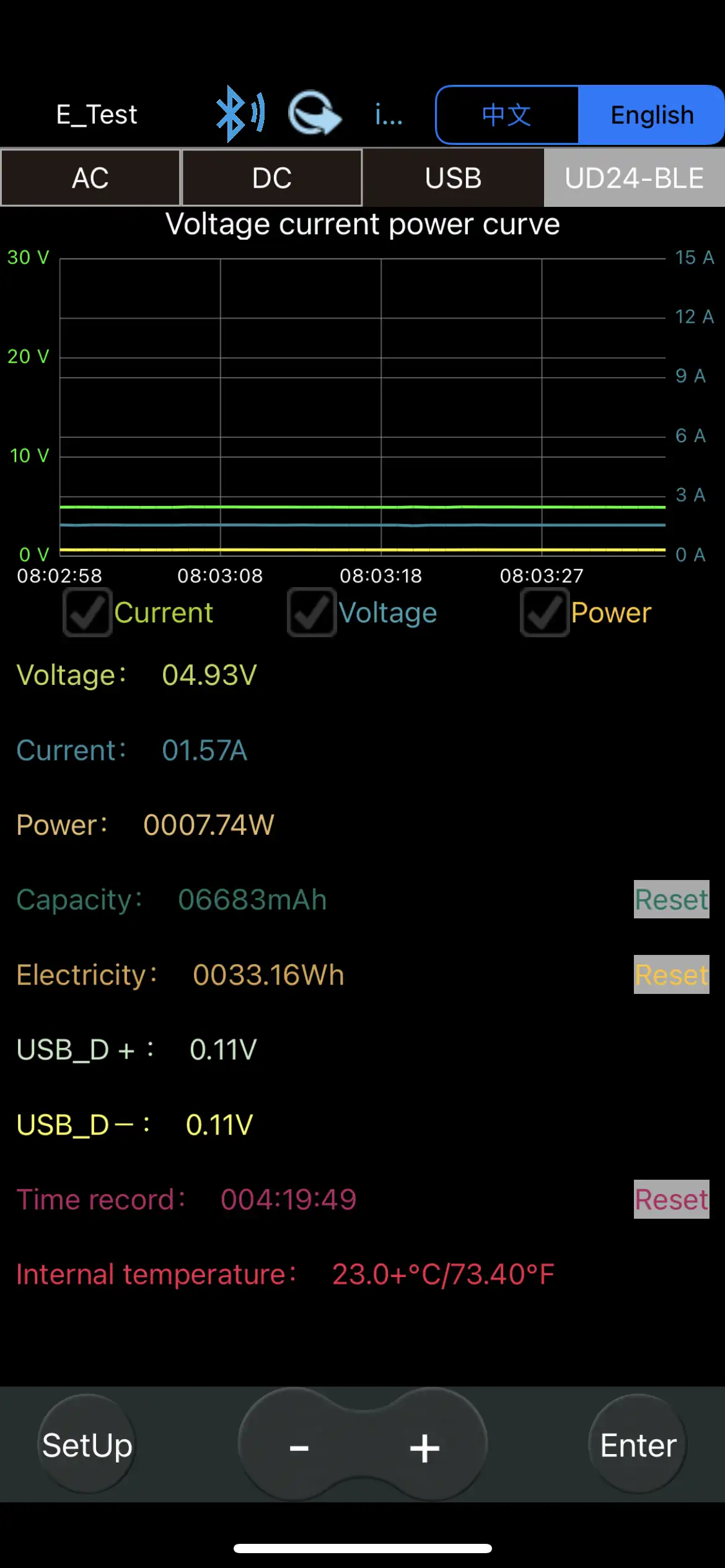This screenshot has width=725, height=1568.
Task: Switch to the AC tab
Action: coord(90,178)
